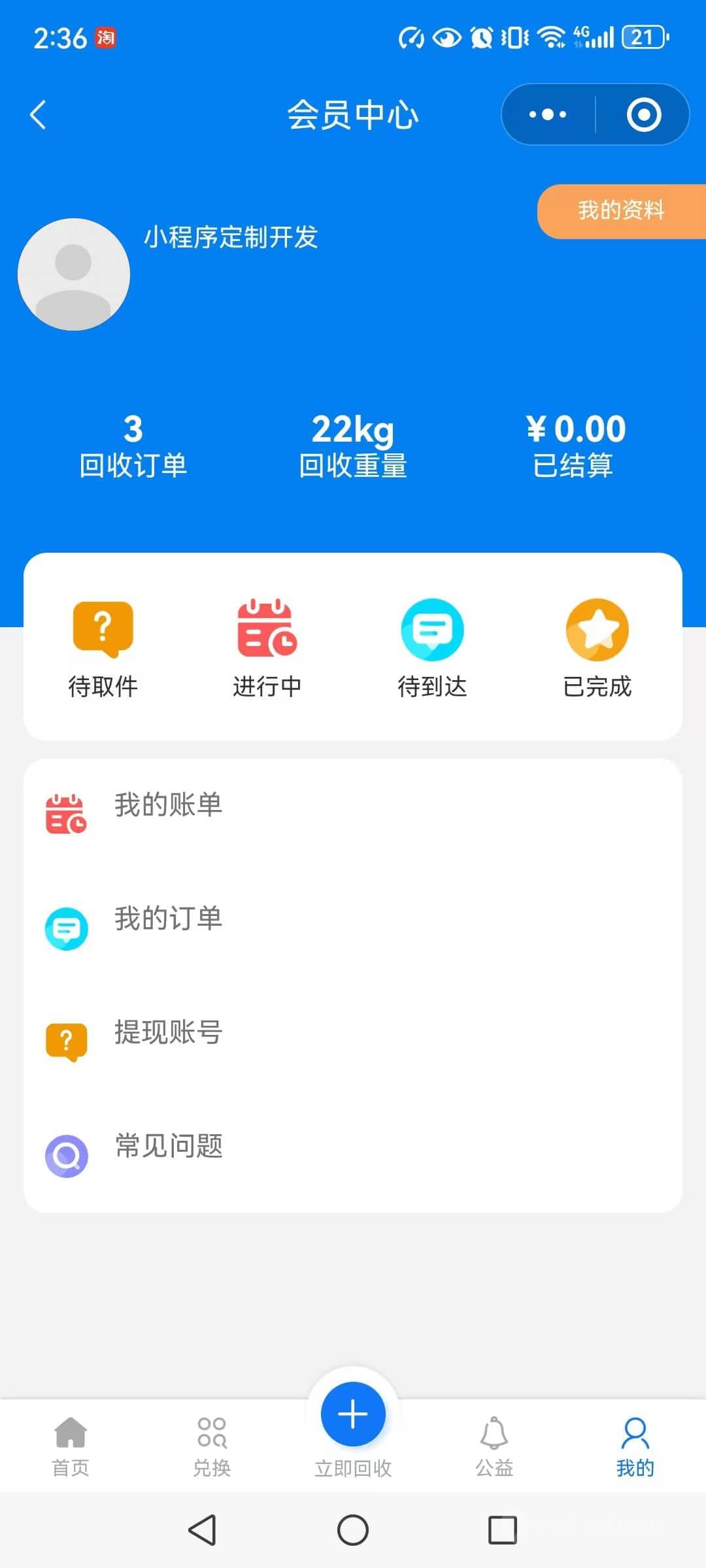Screen dimensions: 706x1568
Task: View 待取件 orders
Action: pos(103,647)
